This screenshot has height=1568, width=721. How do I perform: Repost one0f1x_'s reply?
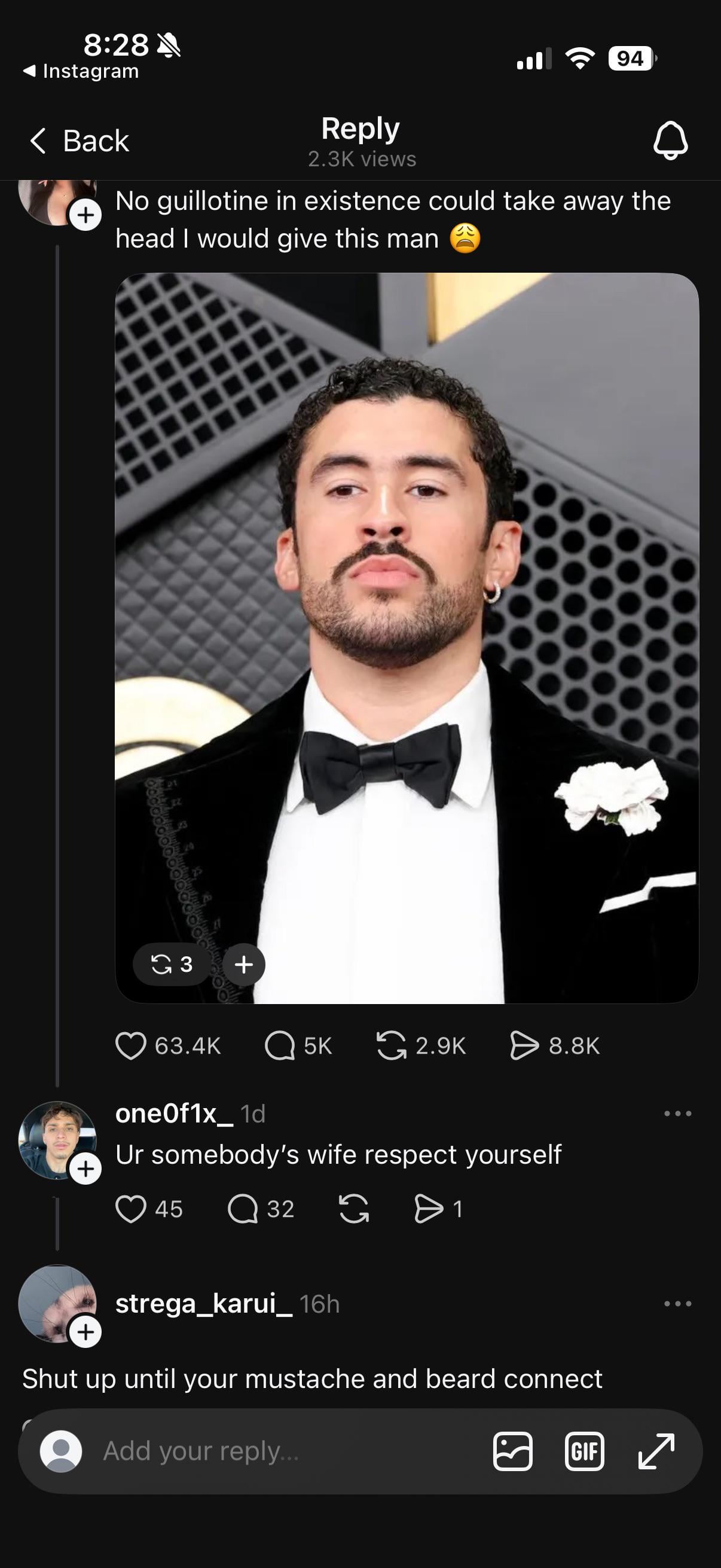(x=353, y=1209)
